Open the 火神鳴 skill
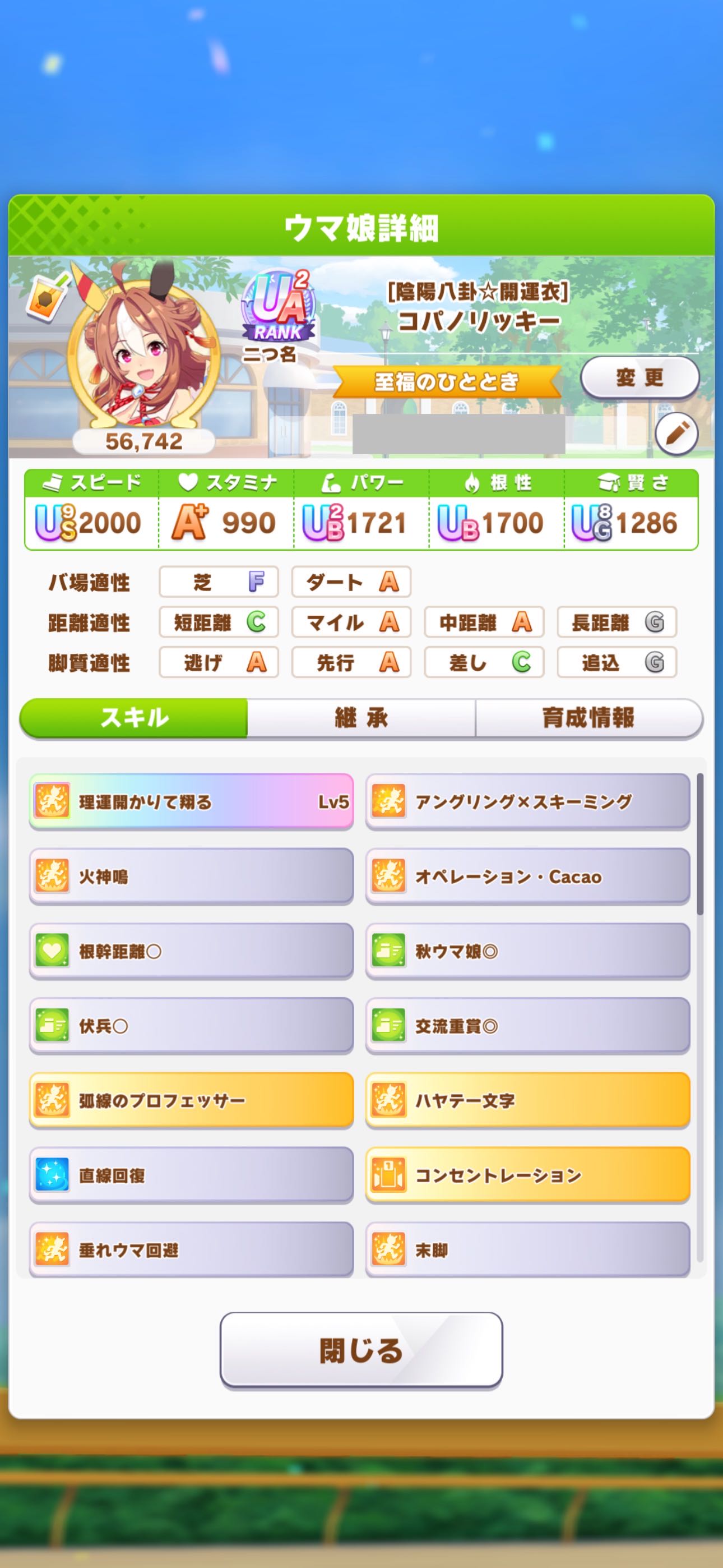Image resolution: width=723 pixels, height=1568 pixels. [191, 877]
